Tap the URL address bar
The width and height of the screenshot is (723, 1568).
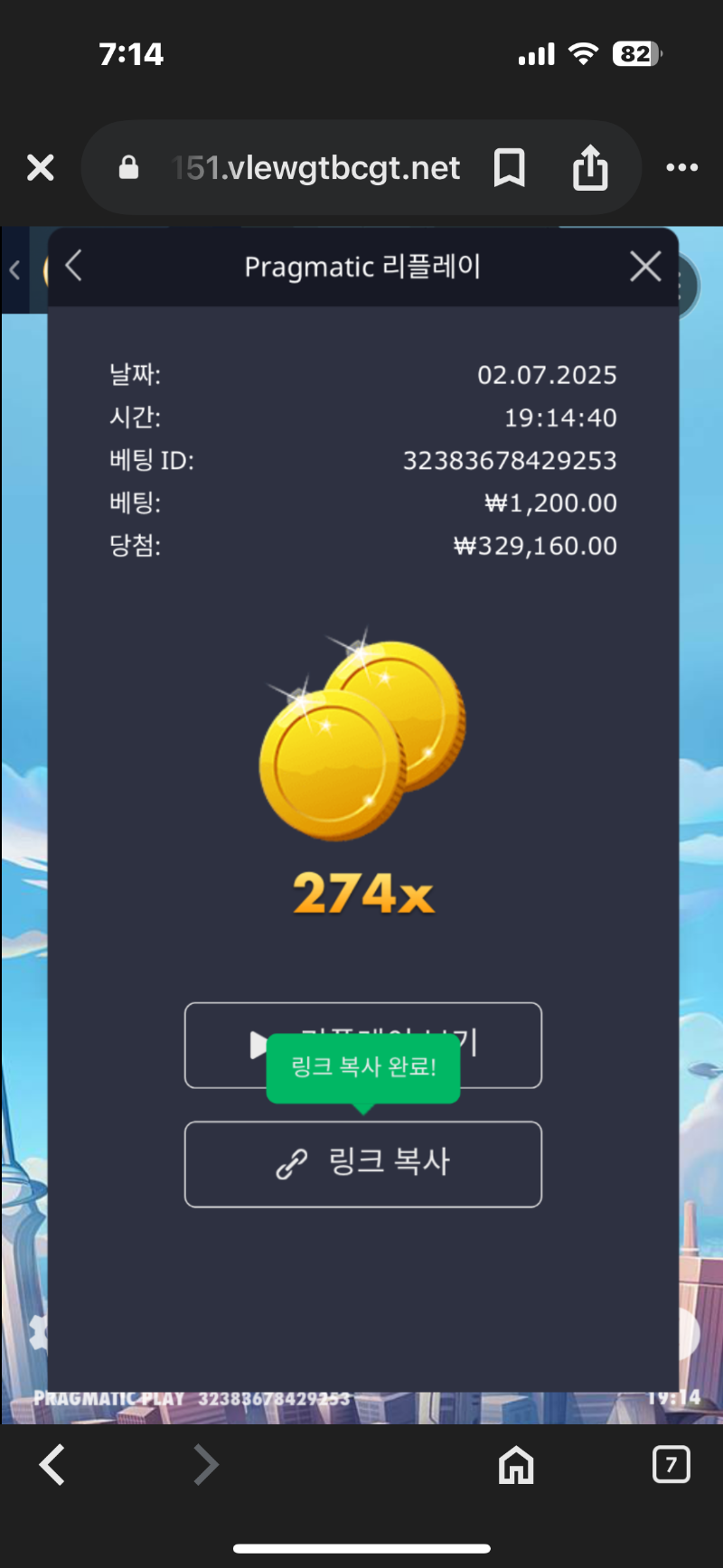coord(289,168)
